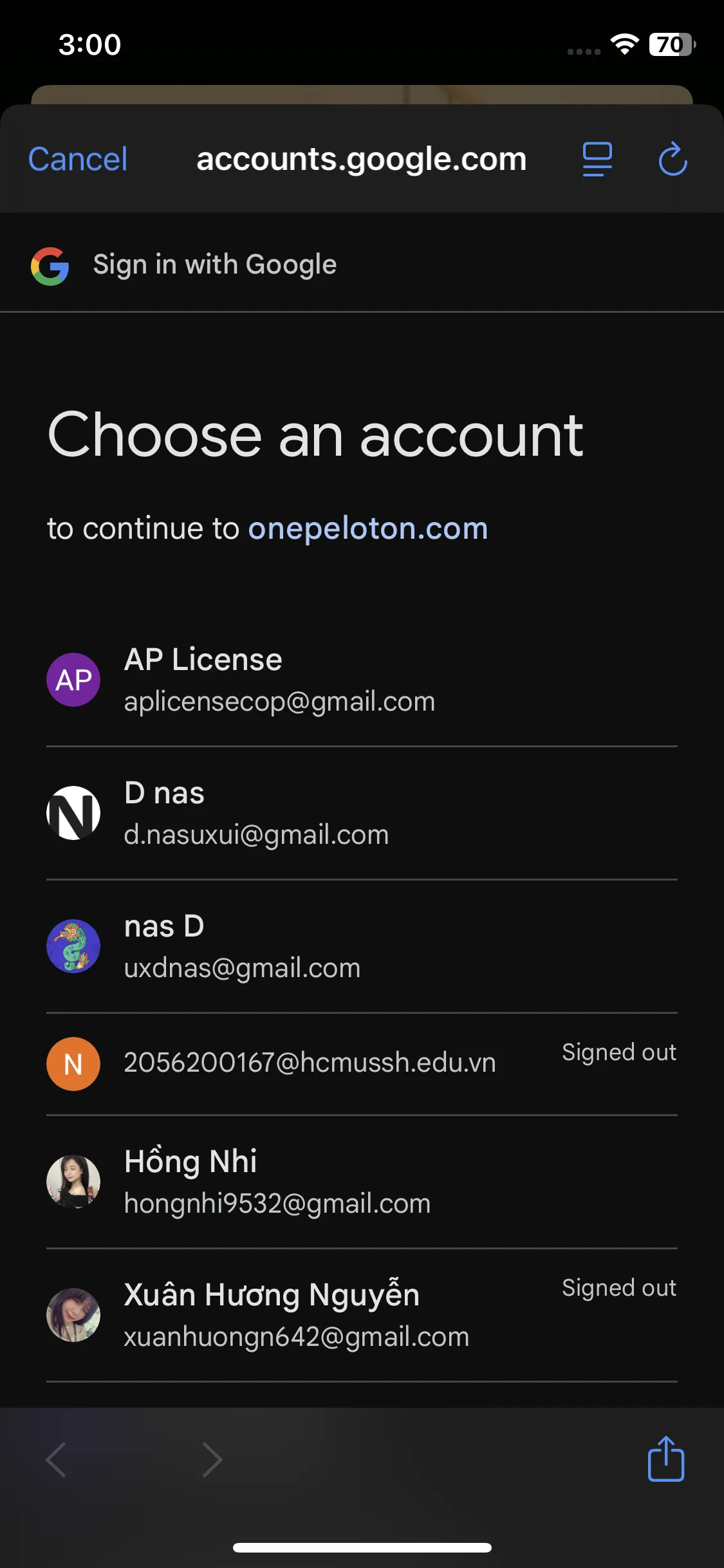Sign in as Hồng Nhi
The height and width of the screenshot is (1568, 724).
coord(362,1182)
